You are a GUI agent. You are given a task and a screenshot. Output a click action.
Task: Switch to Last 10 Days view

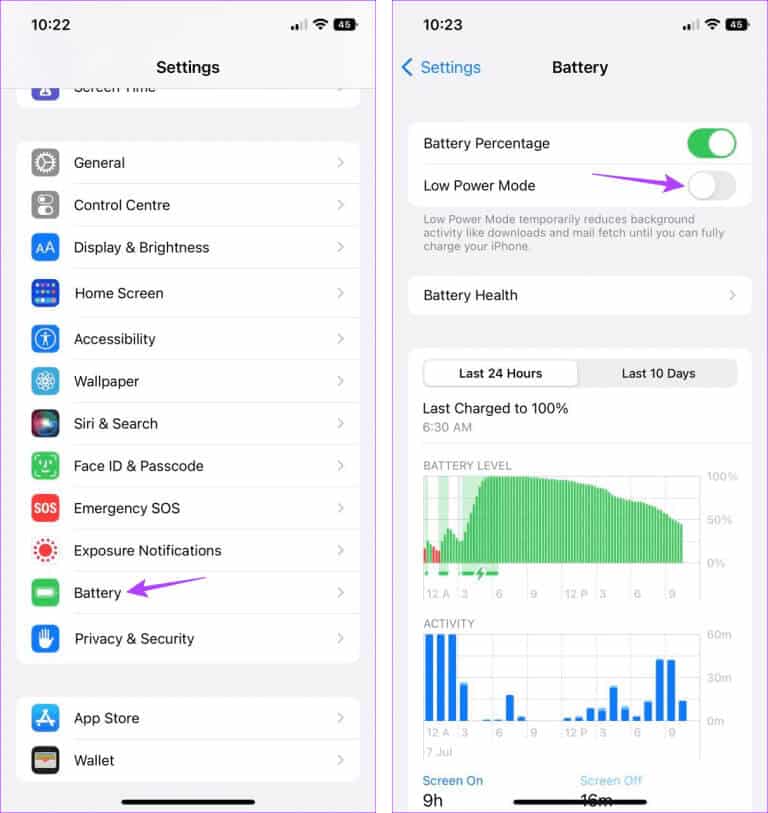658,373
